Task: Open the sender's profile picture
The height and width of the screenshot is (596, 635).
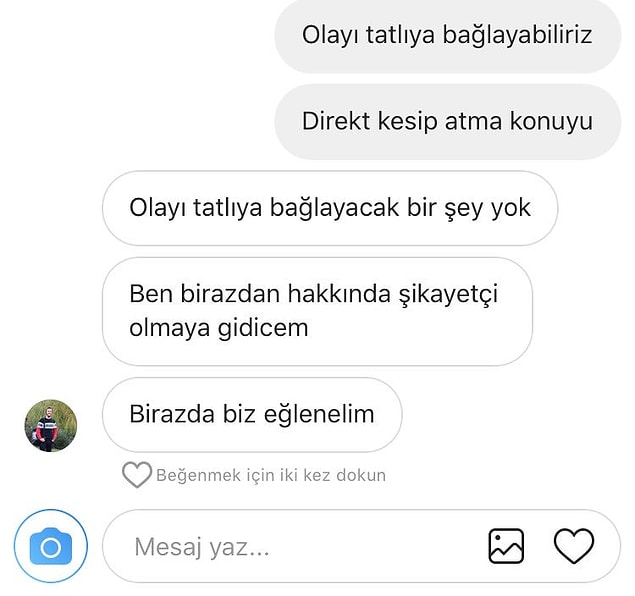Action: click(x=51, y=426)
